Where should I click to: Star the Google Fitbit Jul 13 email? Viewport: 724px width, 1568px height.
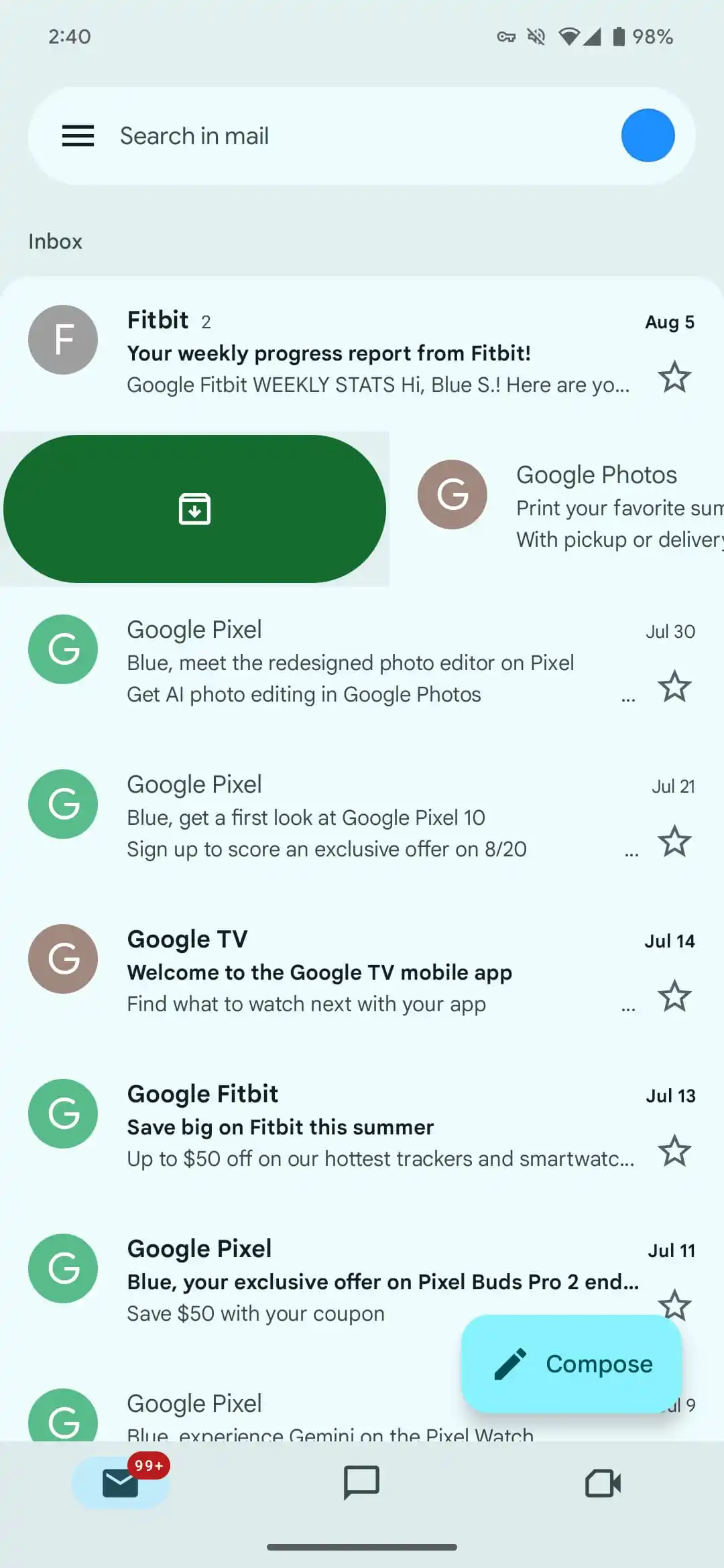[x=674, y=1151]
